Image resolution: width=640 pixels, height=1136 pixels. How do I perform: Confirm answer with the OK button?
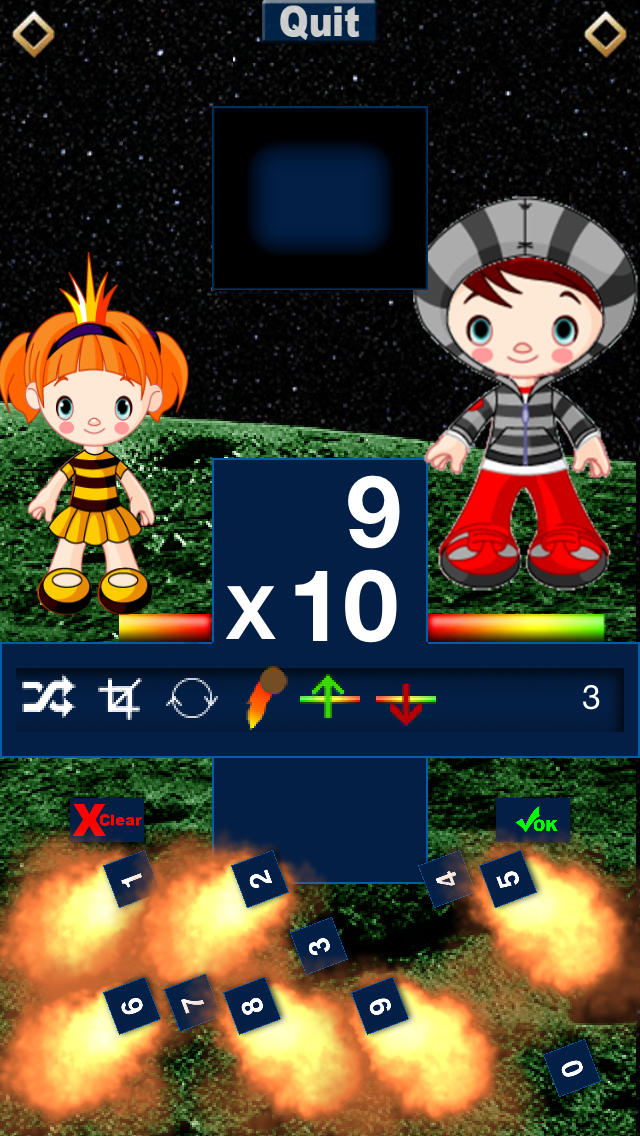(533, 820)
